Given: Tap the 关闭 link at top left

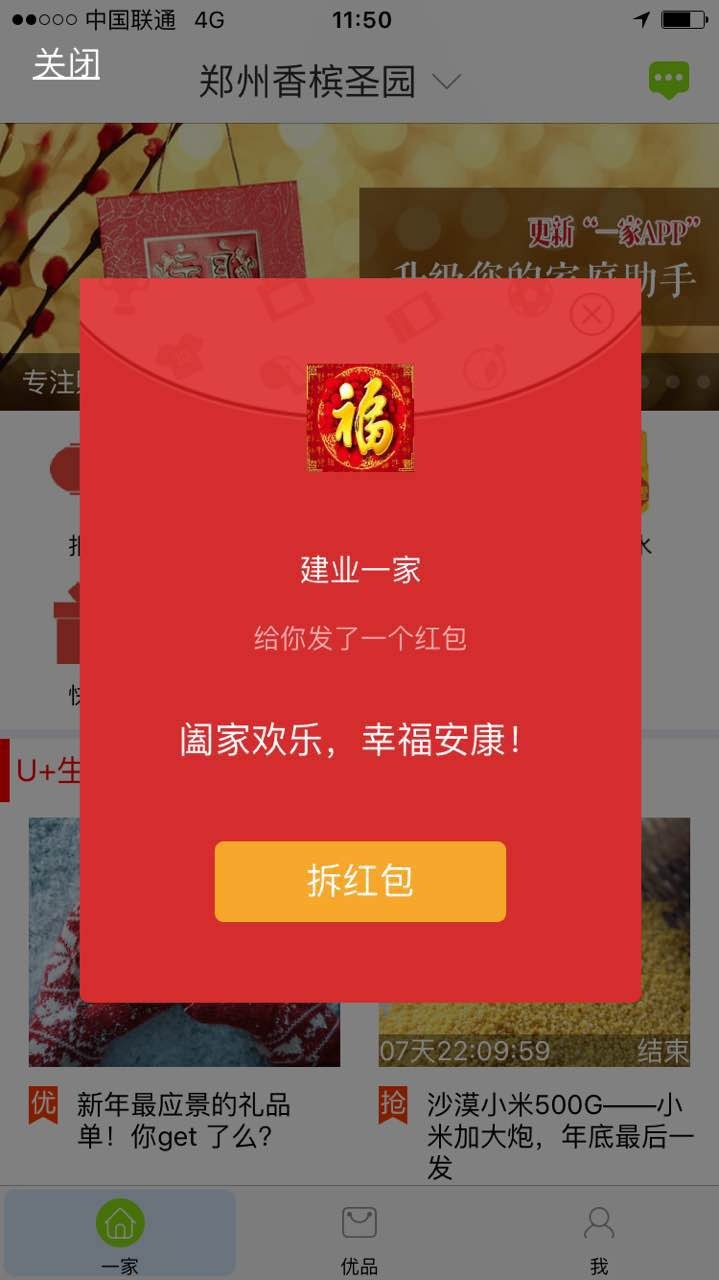Looking at the screenshot, I should click(66, 65).
